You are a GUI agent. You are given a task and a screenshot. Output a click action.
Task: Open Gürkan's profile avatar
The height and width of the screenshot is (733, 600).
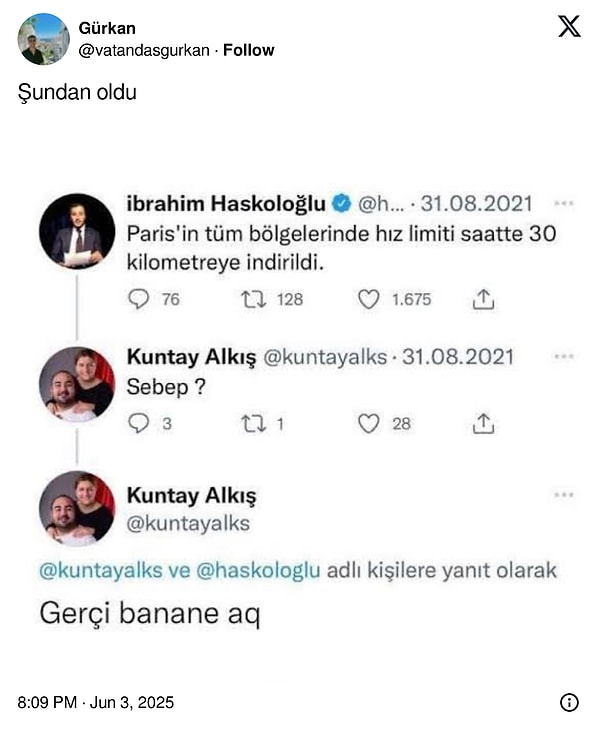point(43,39)
